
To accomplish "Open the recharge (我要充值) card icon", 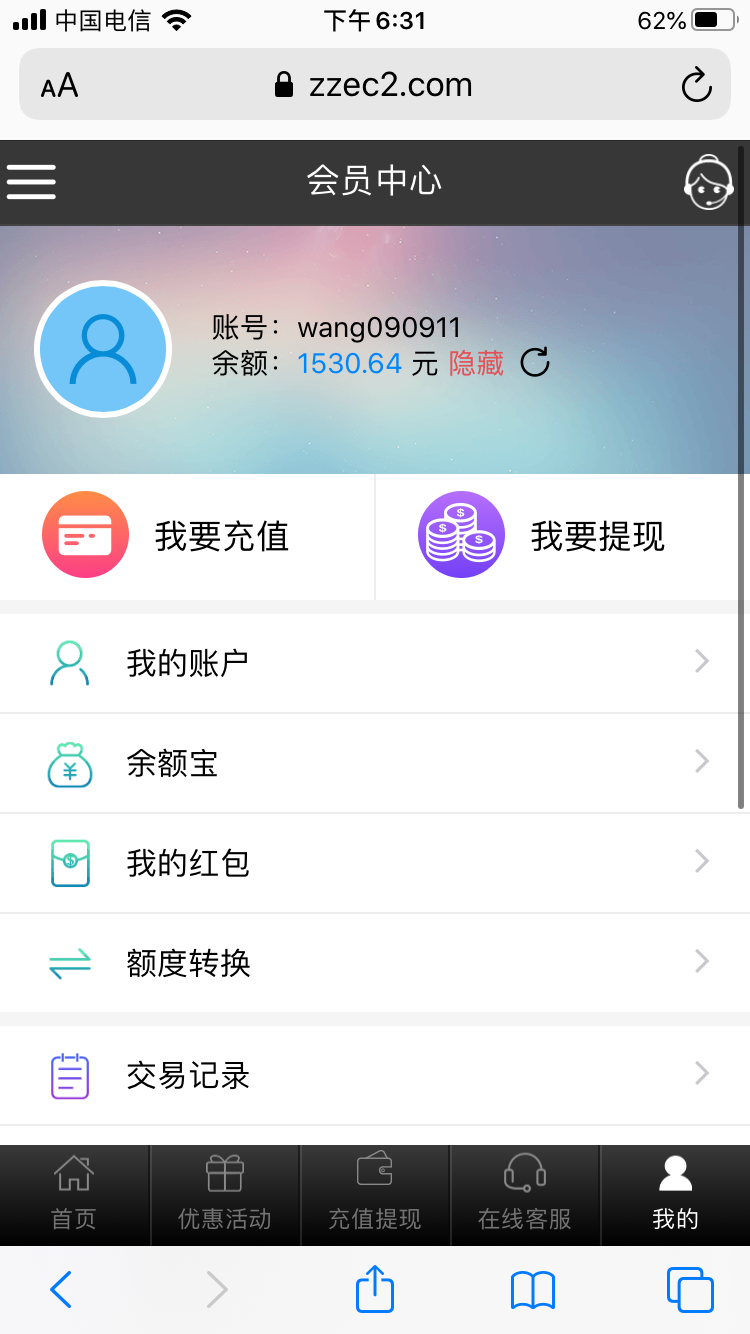I will [84, 535].
